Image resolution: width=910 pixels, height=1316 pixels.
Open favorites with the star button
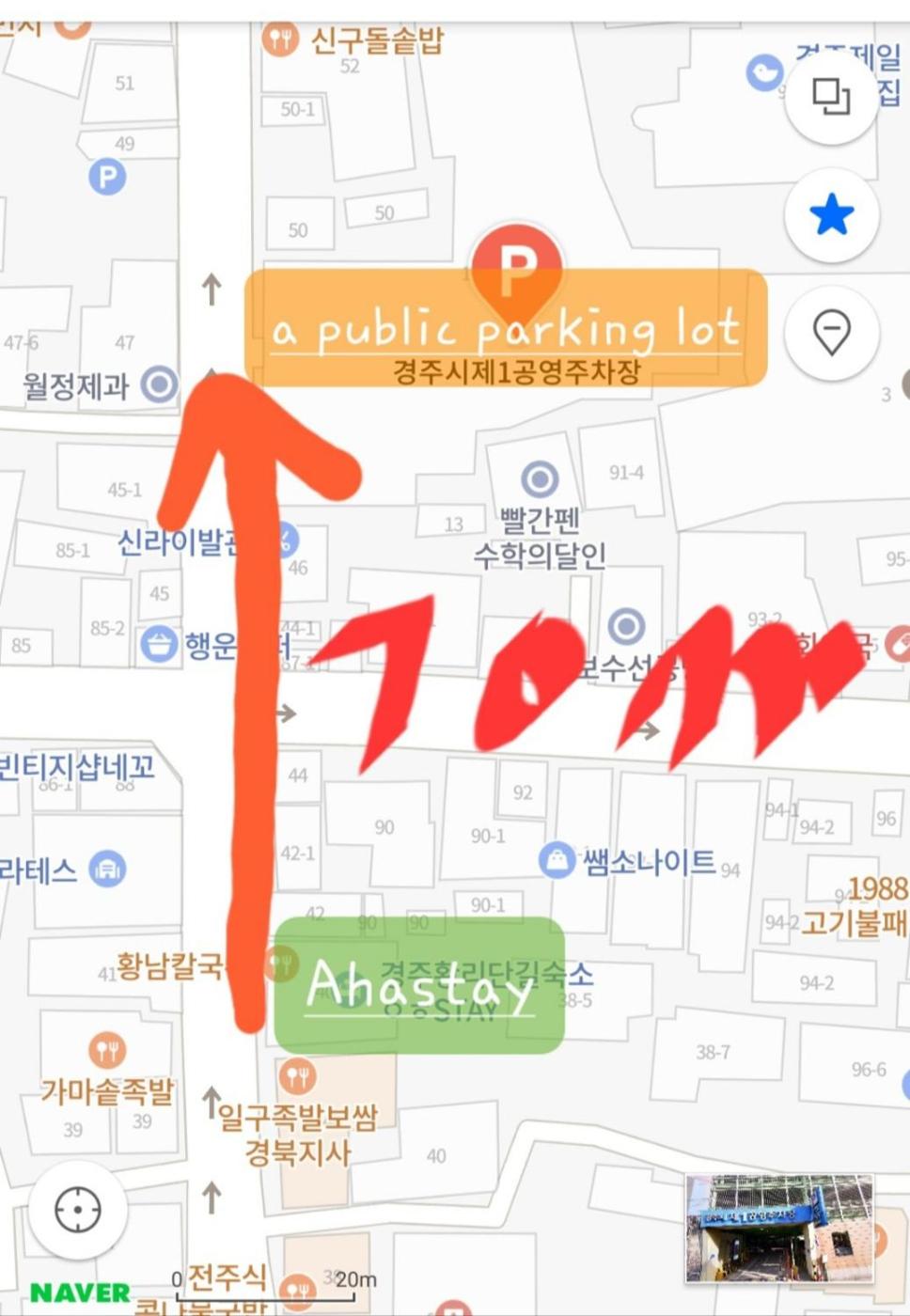831,215
